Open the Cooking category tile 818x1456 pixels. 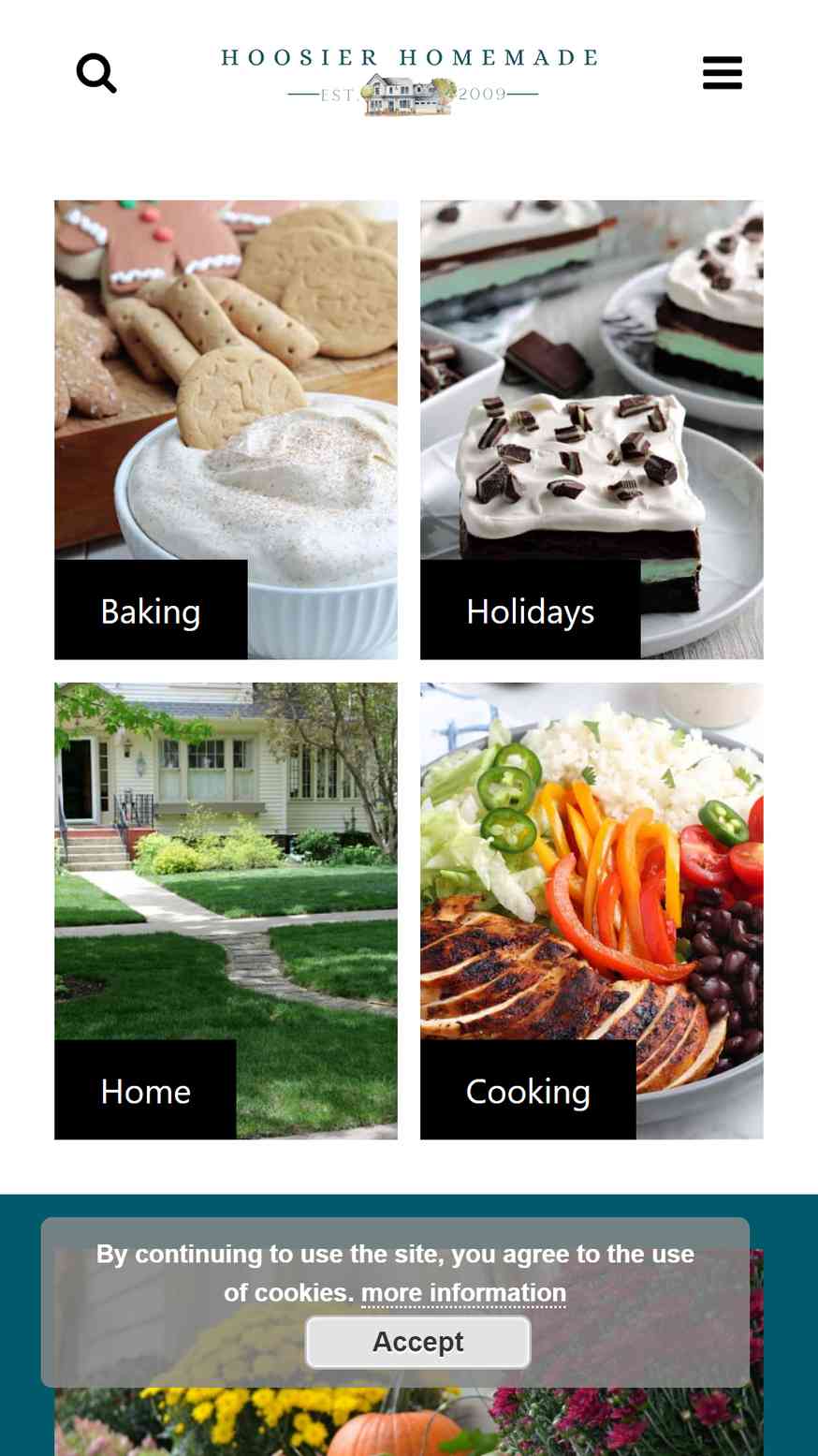tap(592, 911)
